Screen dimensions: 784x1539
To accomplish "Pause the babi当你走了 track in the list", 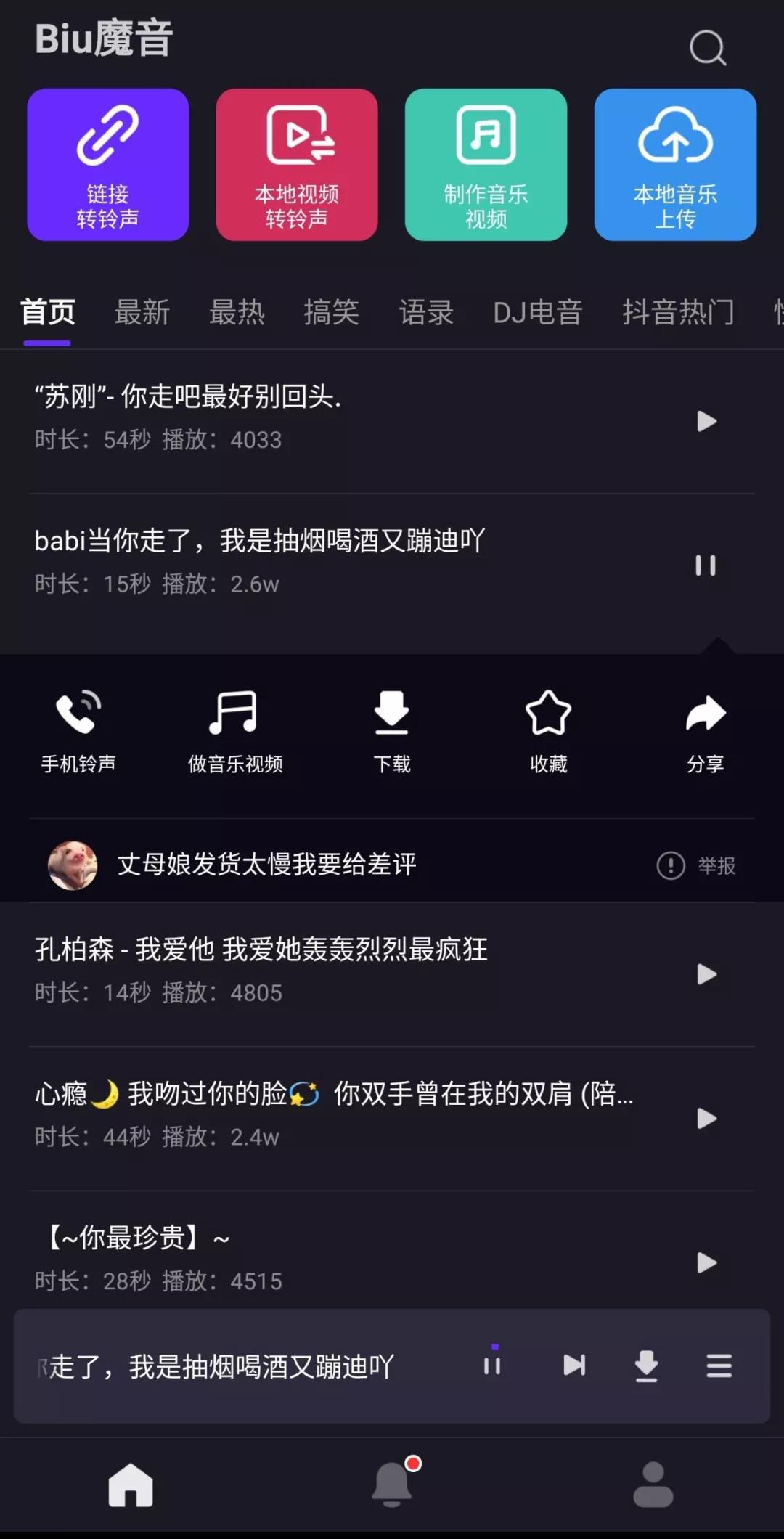I will [706, 566].
